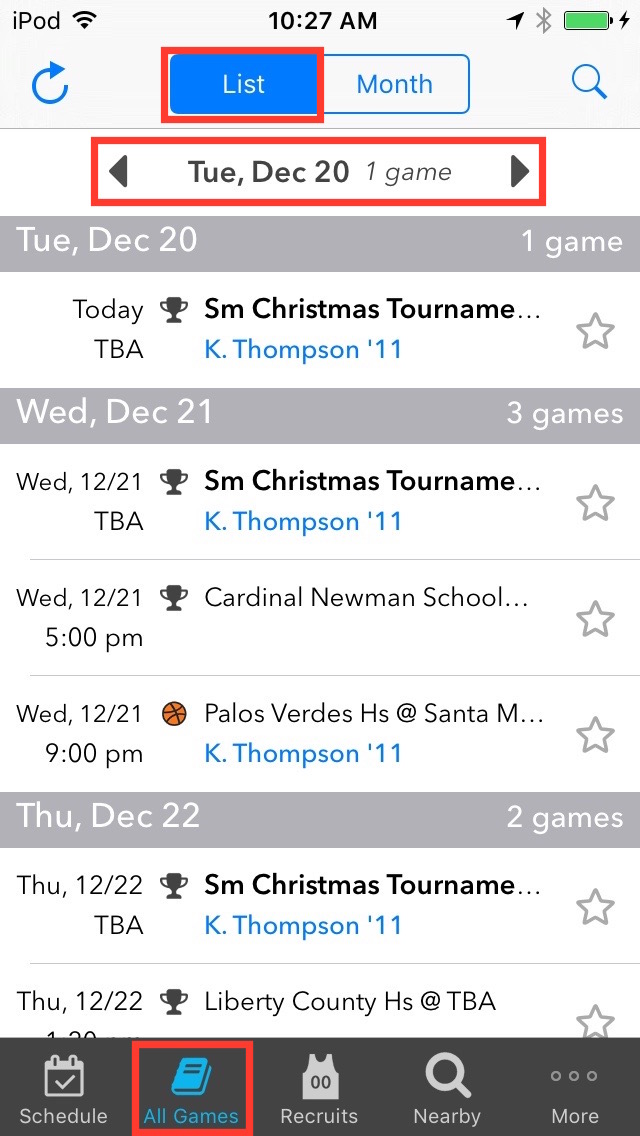The image size is (640, 1136).
Task: Select the All Games tab
Action: [x=191, y=1088]
